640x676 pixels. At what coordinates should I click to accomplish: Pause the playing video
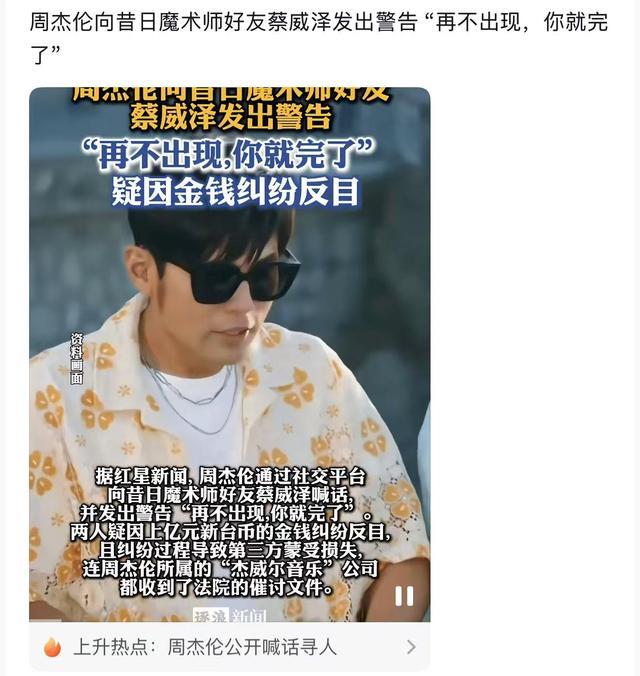click(x=404, y=596)
